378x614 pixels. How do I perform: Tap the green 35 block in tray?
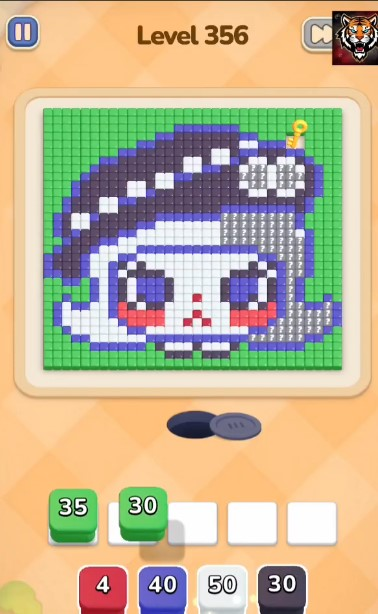(73, 515)
